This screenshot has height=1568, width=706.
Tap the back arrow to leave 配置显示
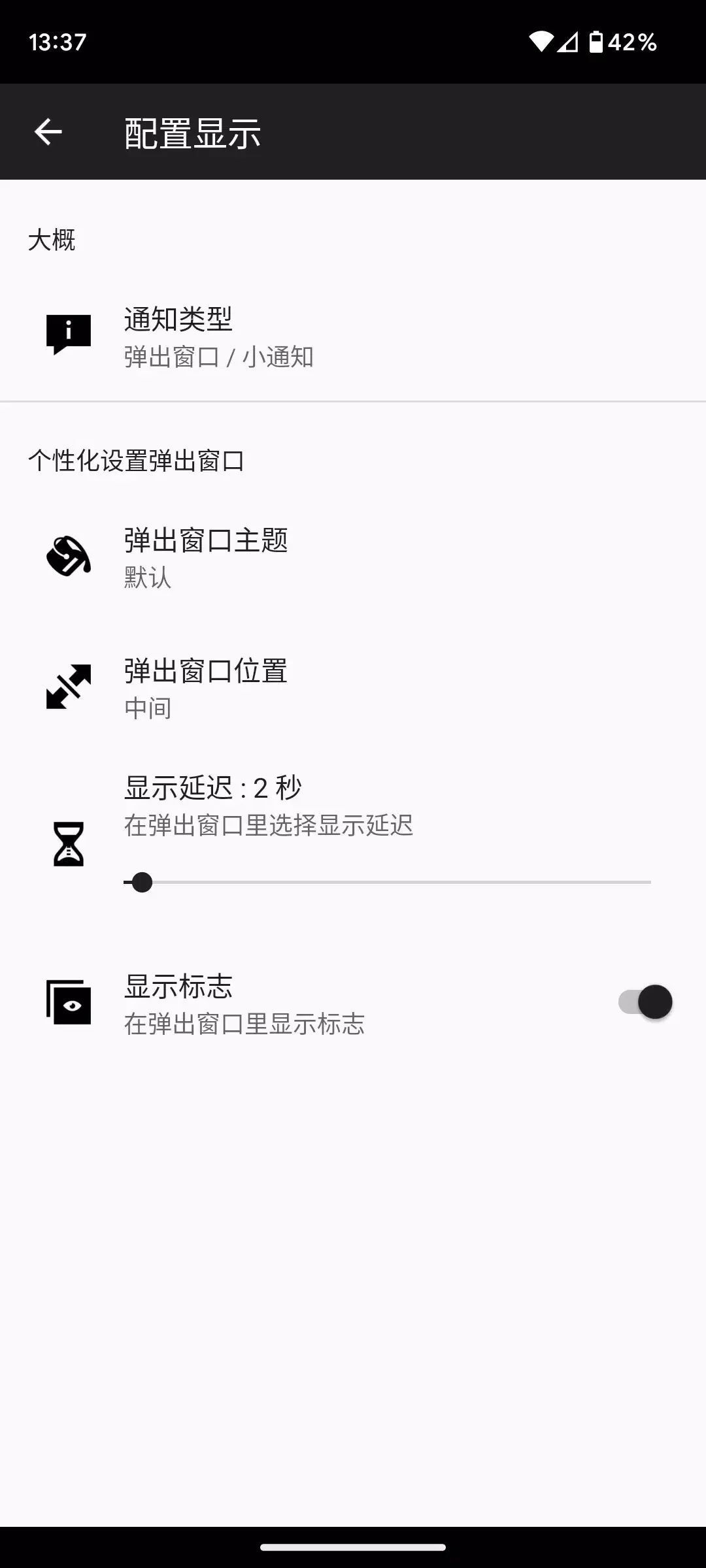tap(48, 131)
